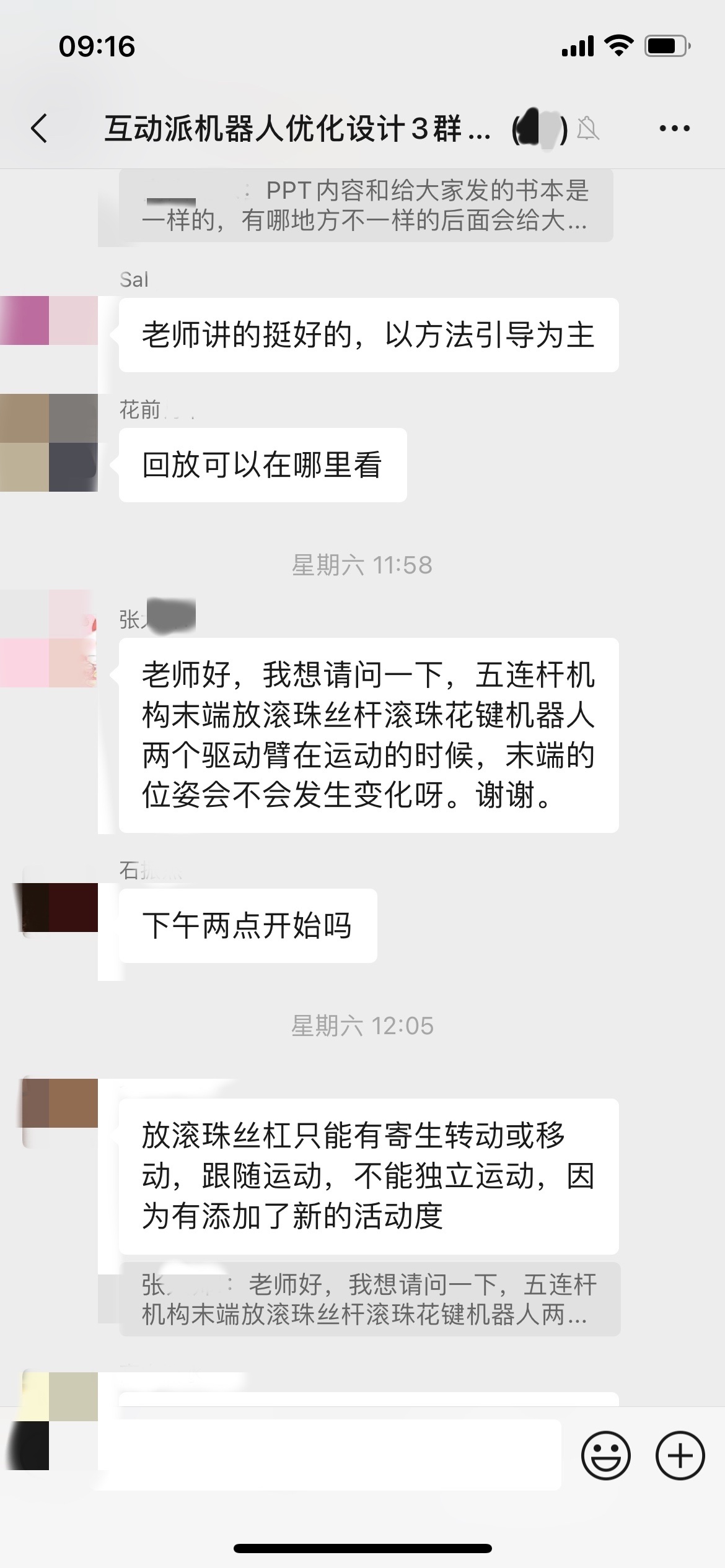The width and height of the screenshot is (725, 1568).
Task: Jump to quoted 老师好 五连杆 message
Action: [x=369, y=1299]
